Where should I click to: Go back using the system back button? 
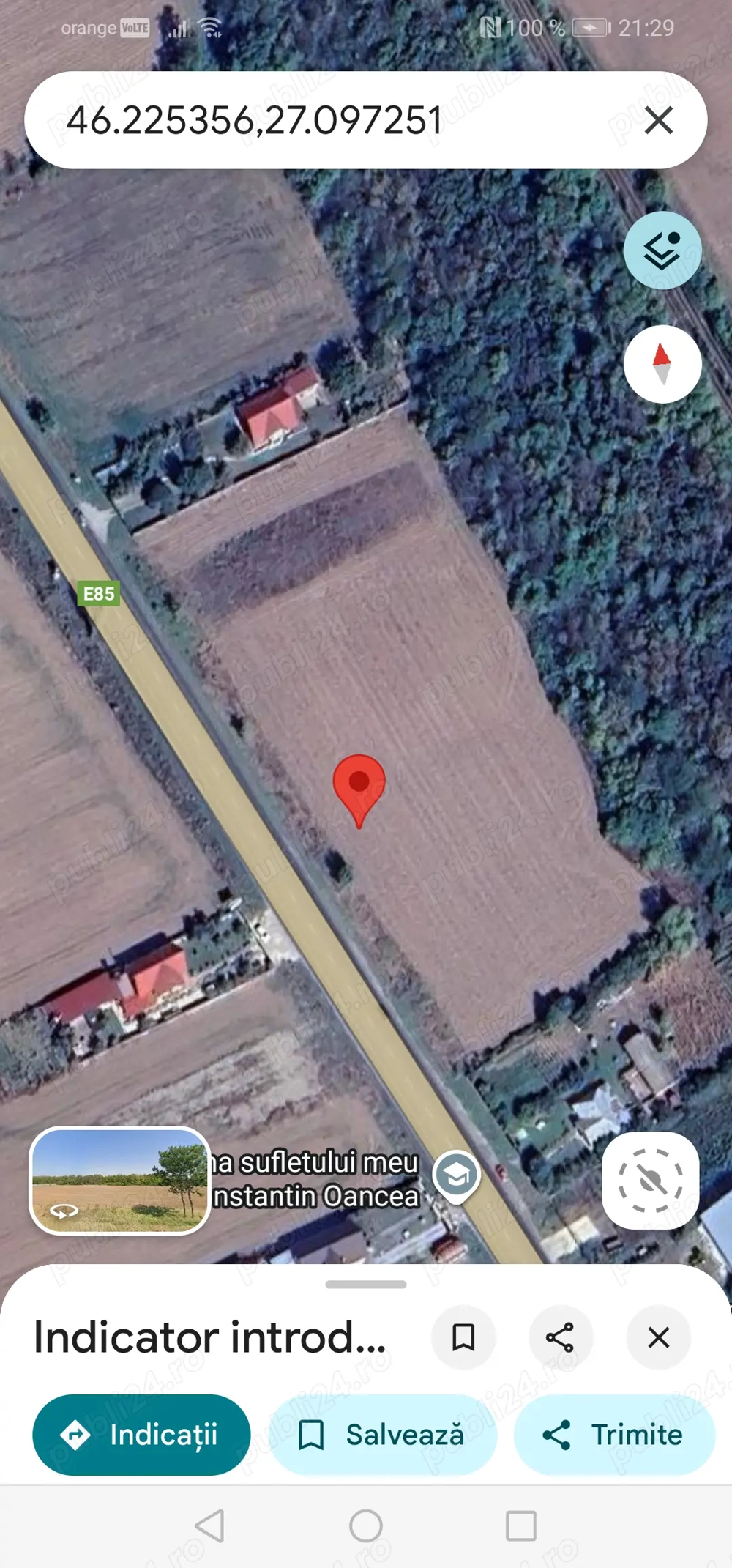click(x=210, y=1526)
